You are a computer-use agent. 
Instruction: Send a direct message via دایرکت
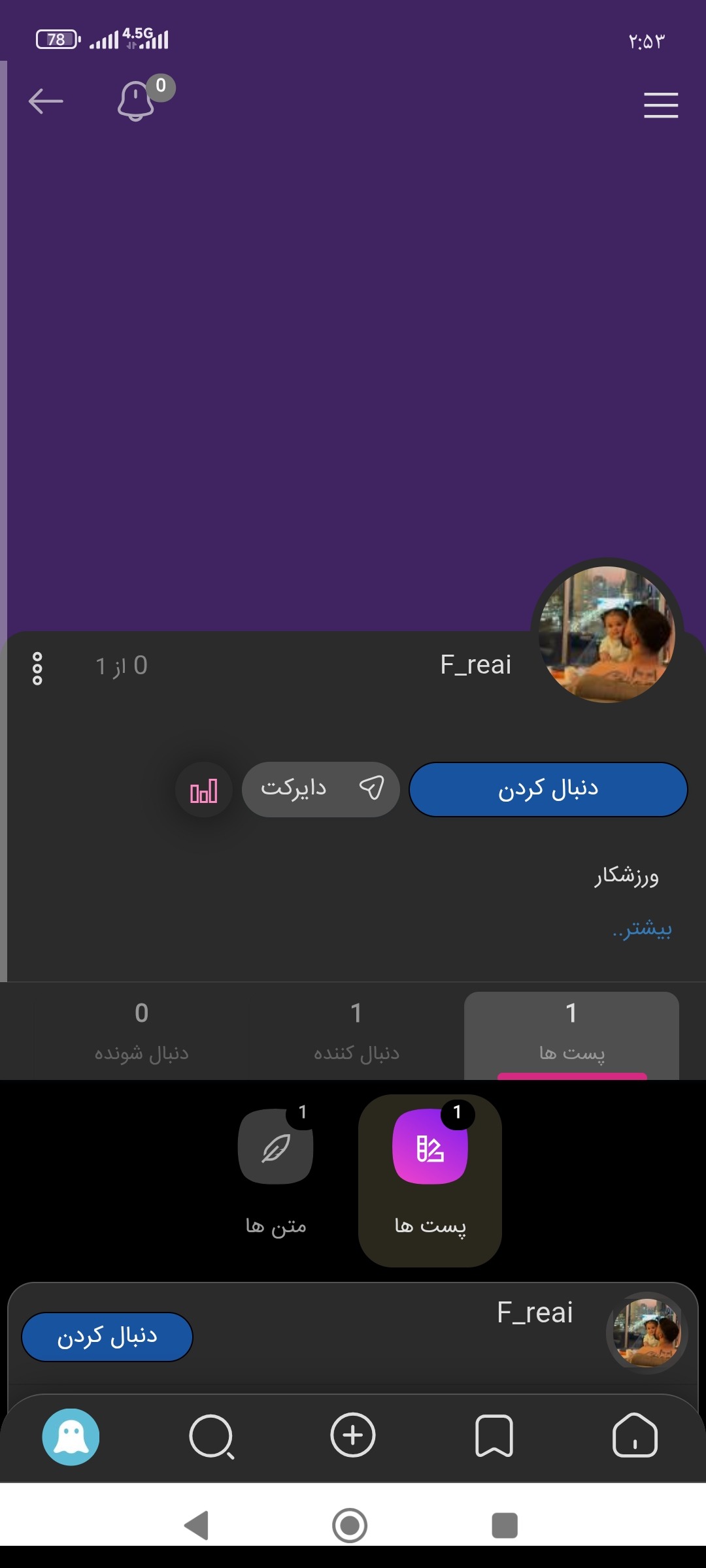[x=320, y=789]
